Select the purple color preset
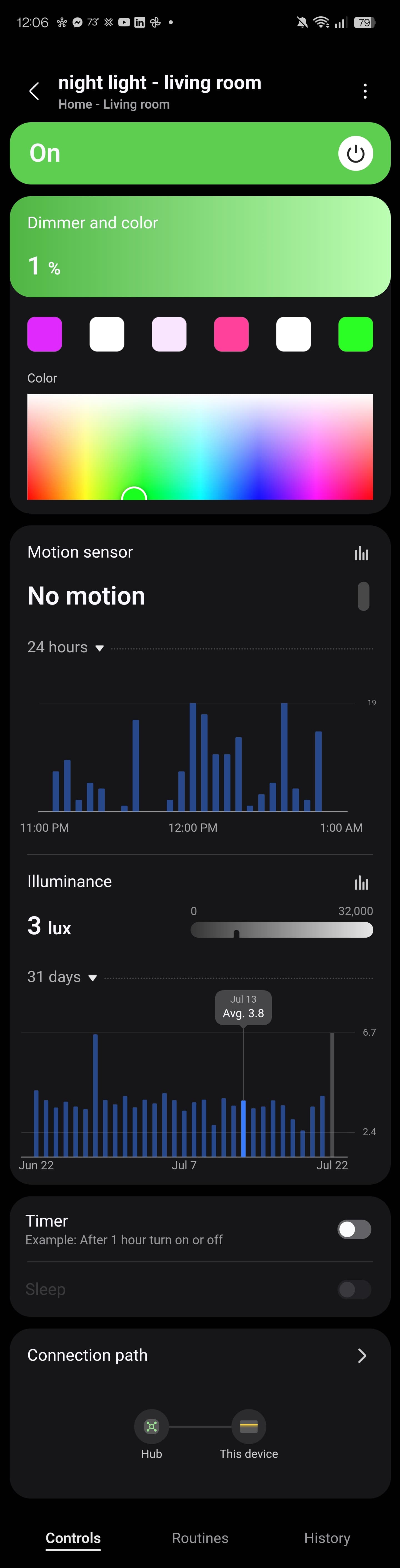This screenshot has height=1568, width=400. click(44, 334)
